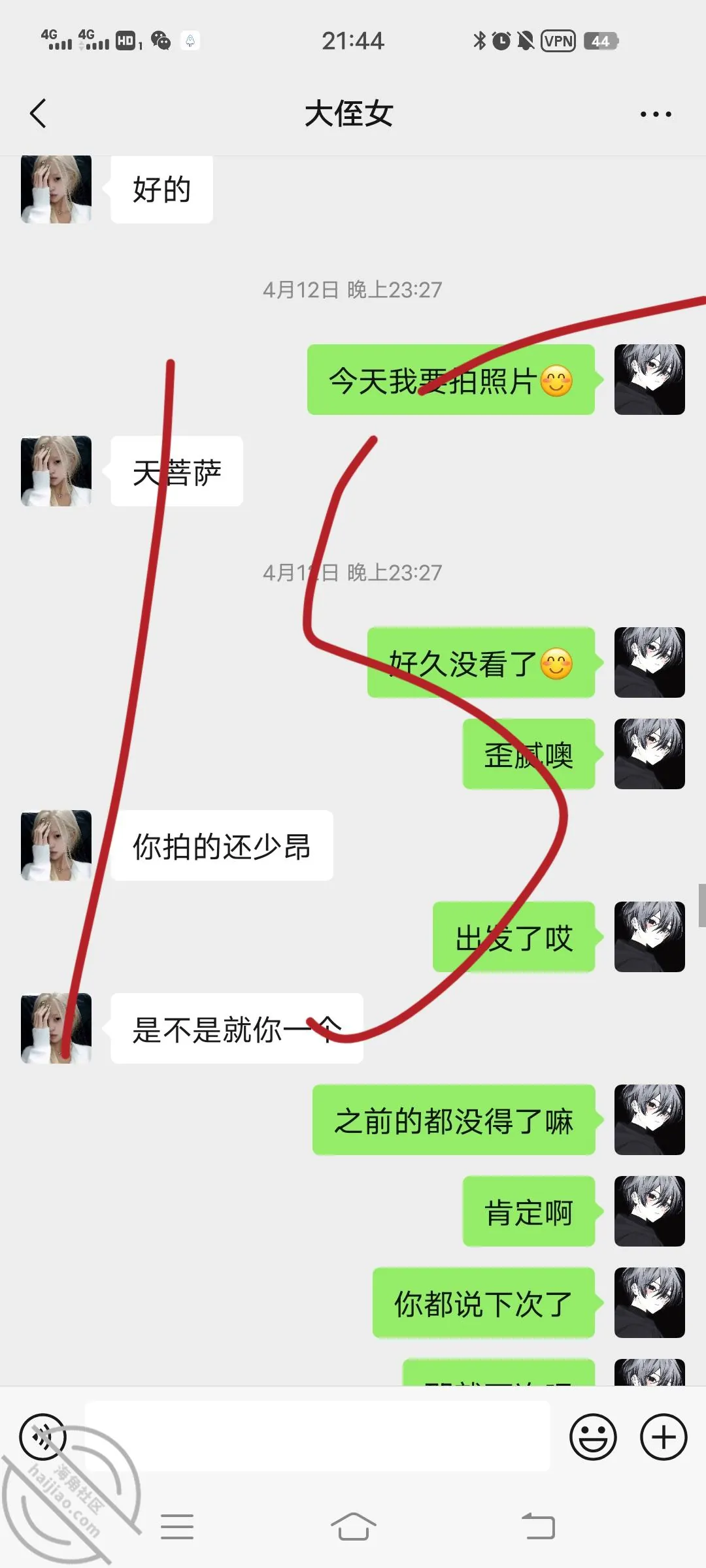Open the emoji sticker panel
This screenshot has width=706, height=1568.
point(593,1437)
